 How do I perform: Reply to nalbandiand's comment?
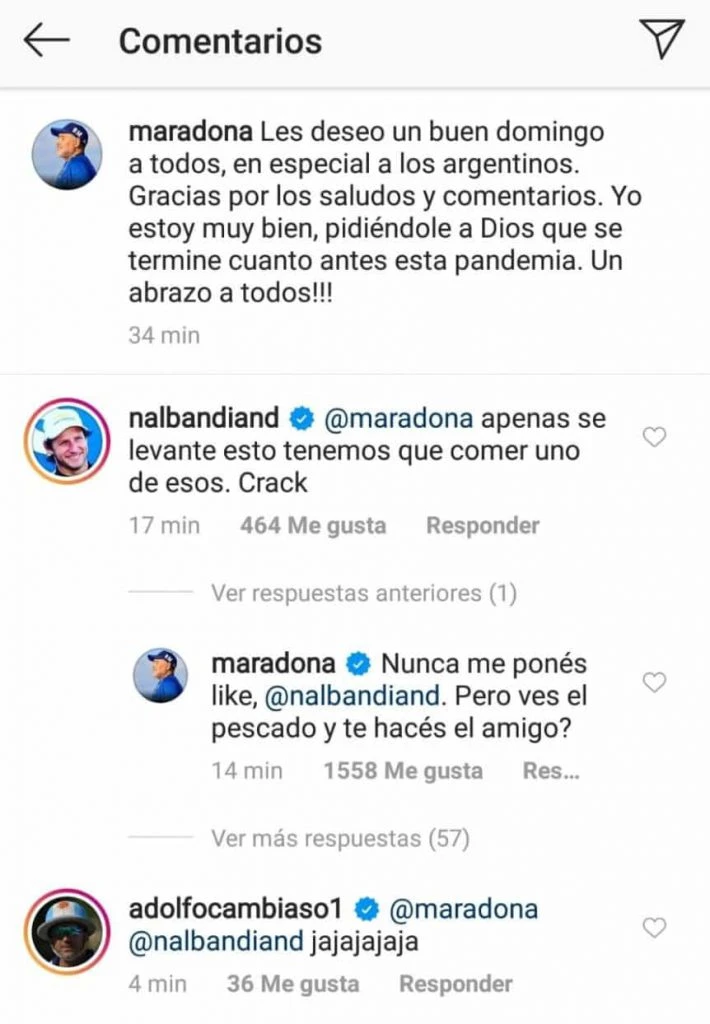[482, 526]
